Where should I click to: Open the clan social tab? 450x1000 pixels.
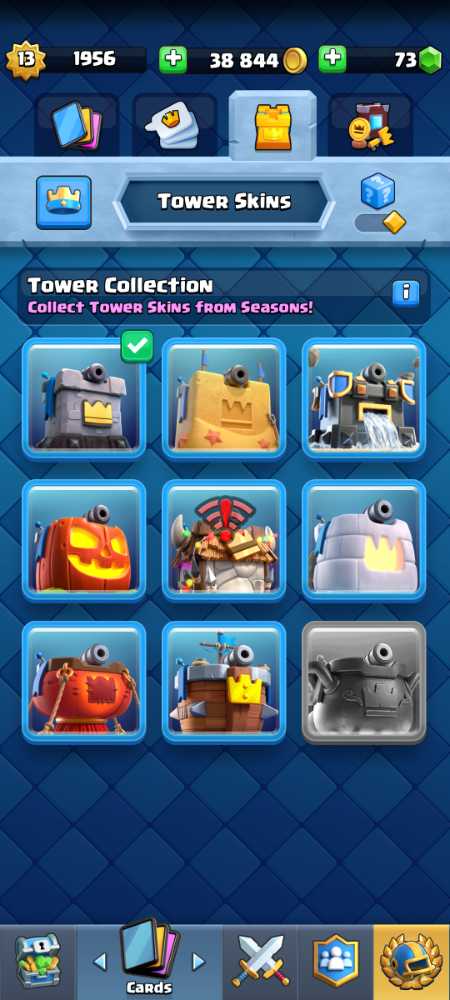[x=335, y=962]
